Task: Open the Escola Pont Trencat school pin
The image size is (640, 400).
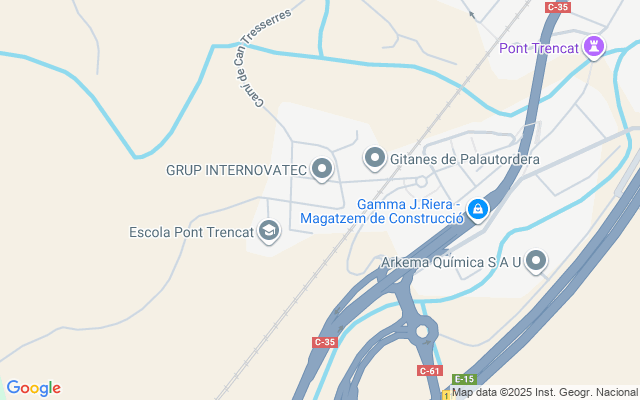Action: pos(268,232)
